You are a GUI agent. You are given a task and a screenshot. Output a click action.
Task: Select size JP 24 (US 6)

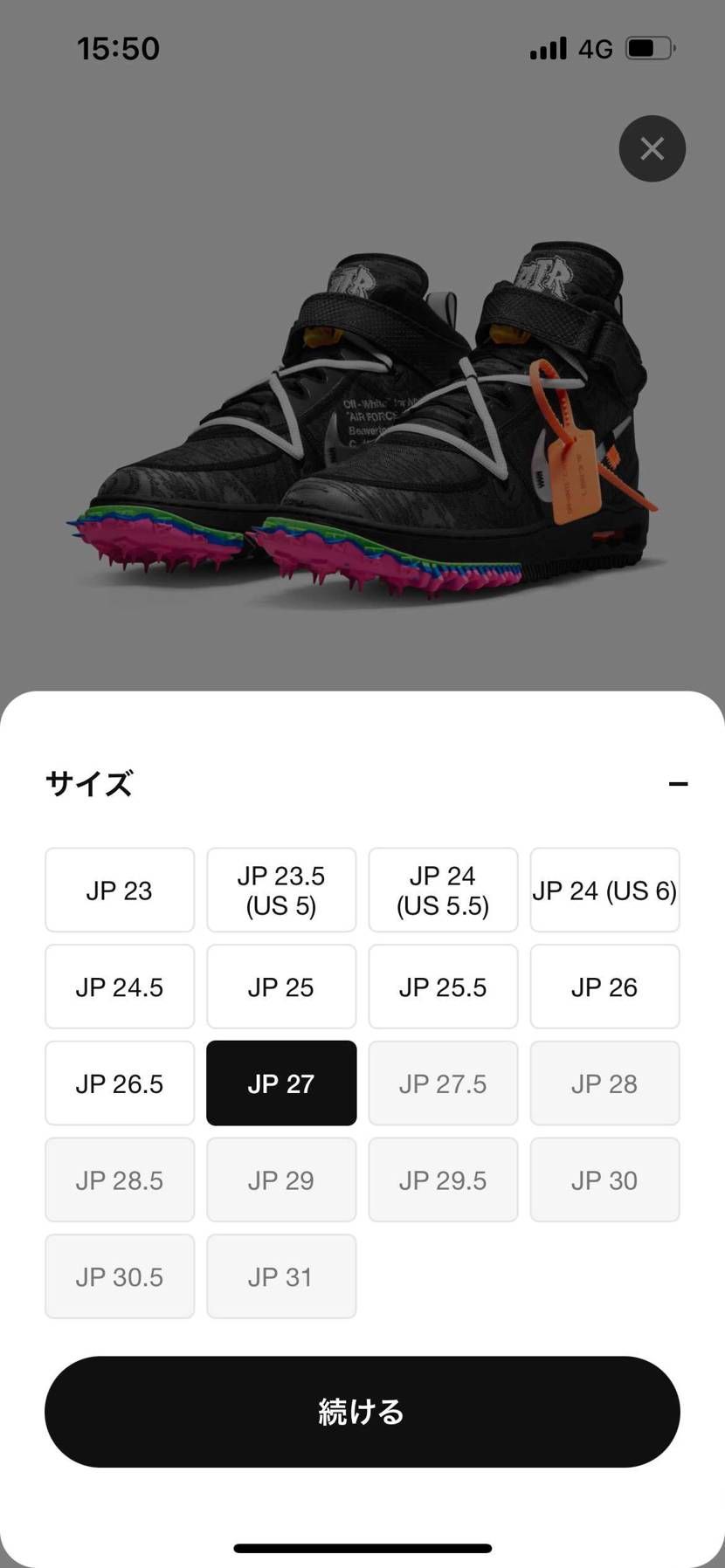[x=604, y=890]
